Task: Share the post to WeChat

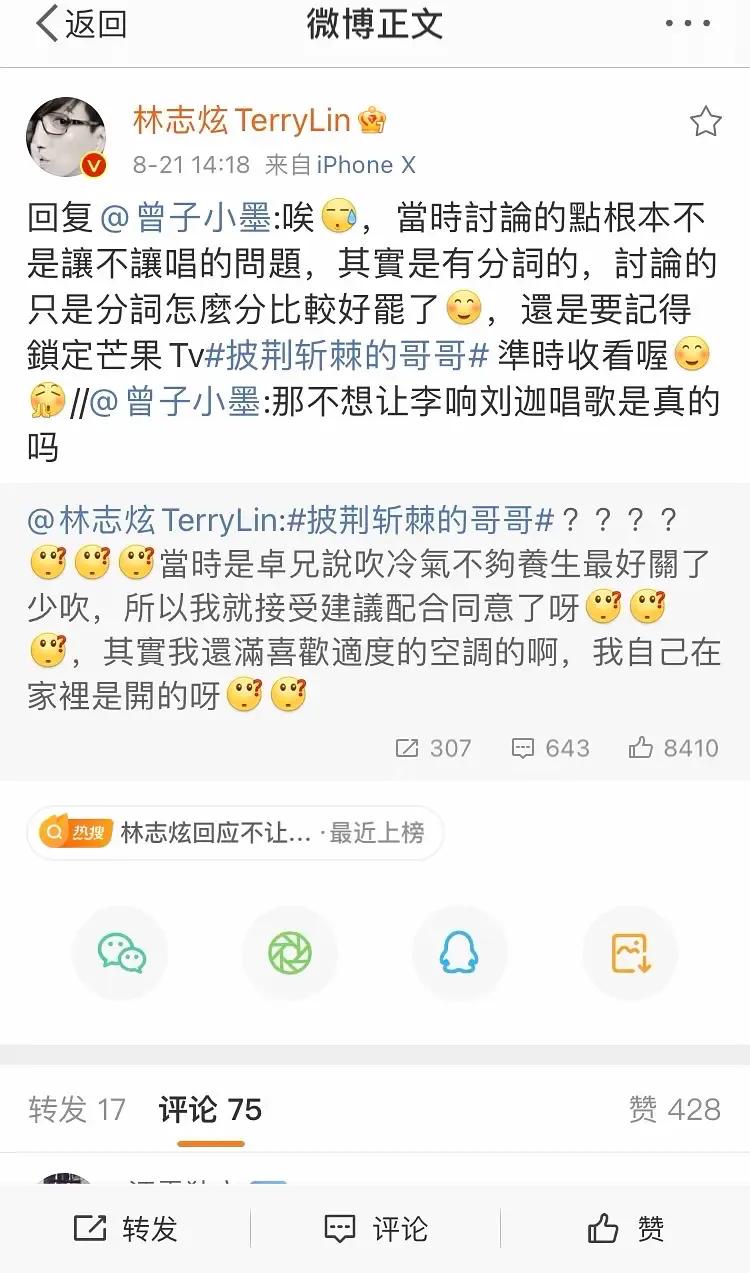Action: (x=120, y=953)
